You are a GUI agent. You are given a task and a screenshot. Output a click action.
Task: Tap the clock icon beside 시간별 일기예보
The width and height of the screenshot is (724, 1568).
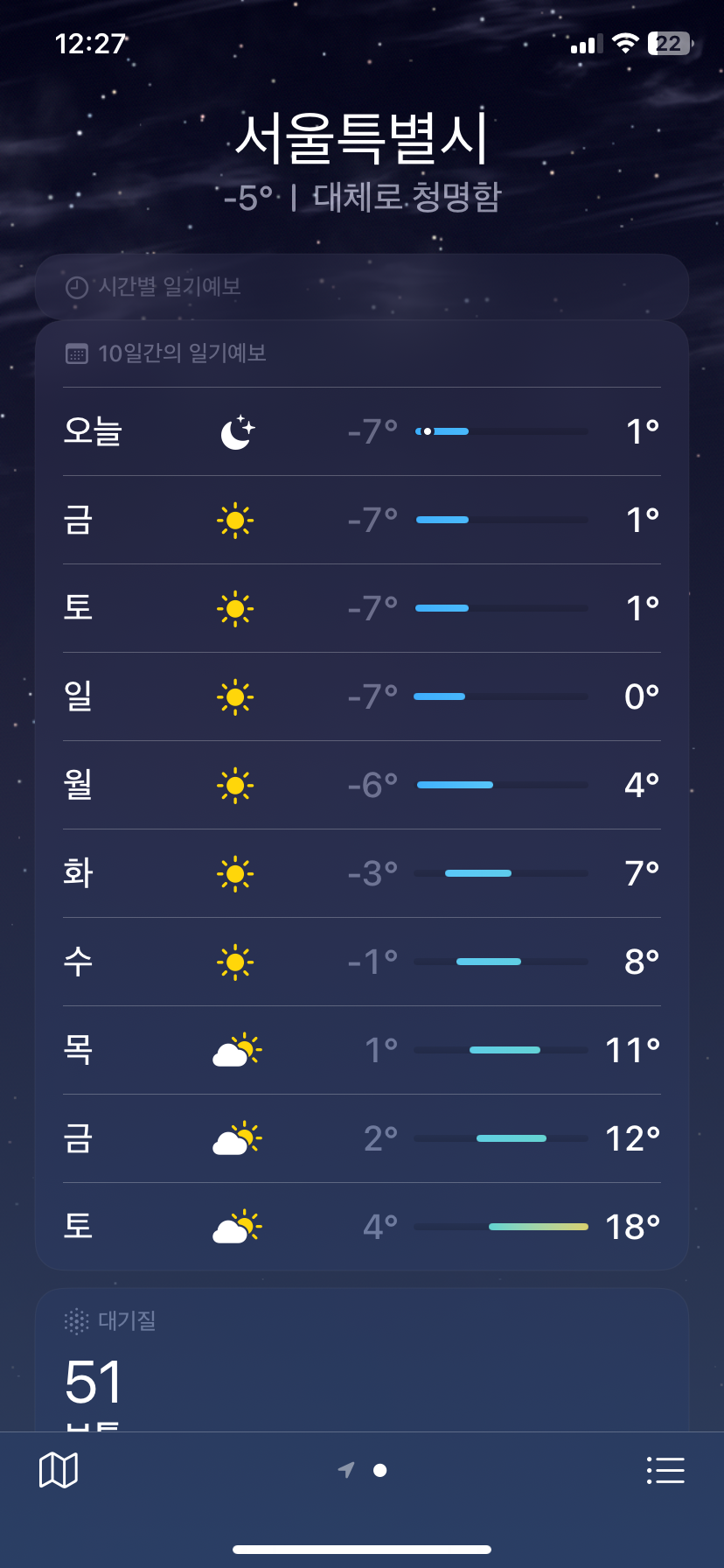coord(73,286)
